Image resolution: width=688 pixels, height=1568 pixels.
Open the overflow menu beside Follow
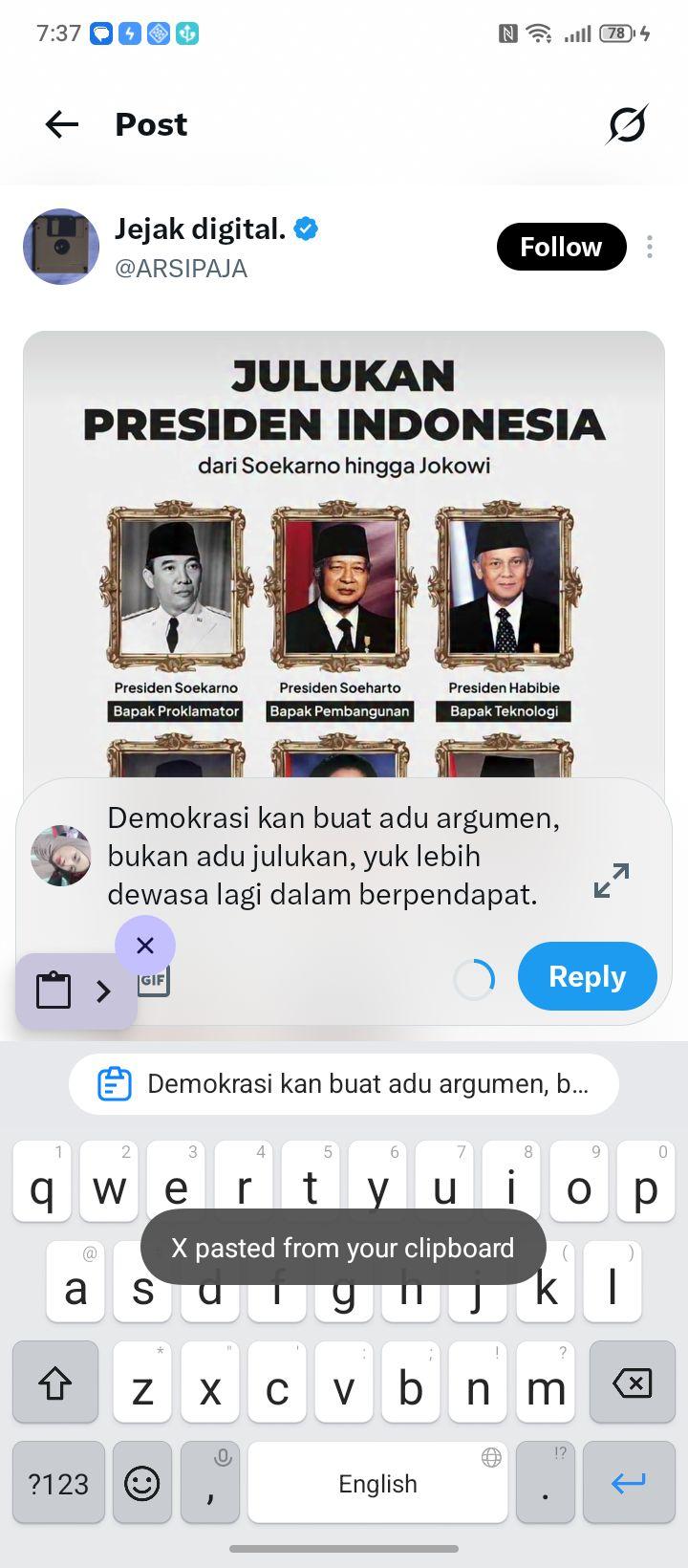[650, 247]
